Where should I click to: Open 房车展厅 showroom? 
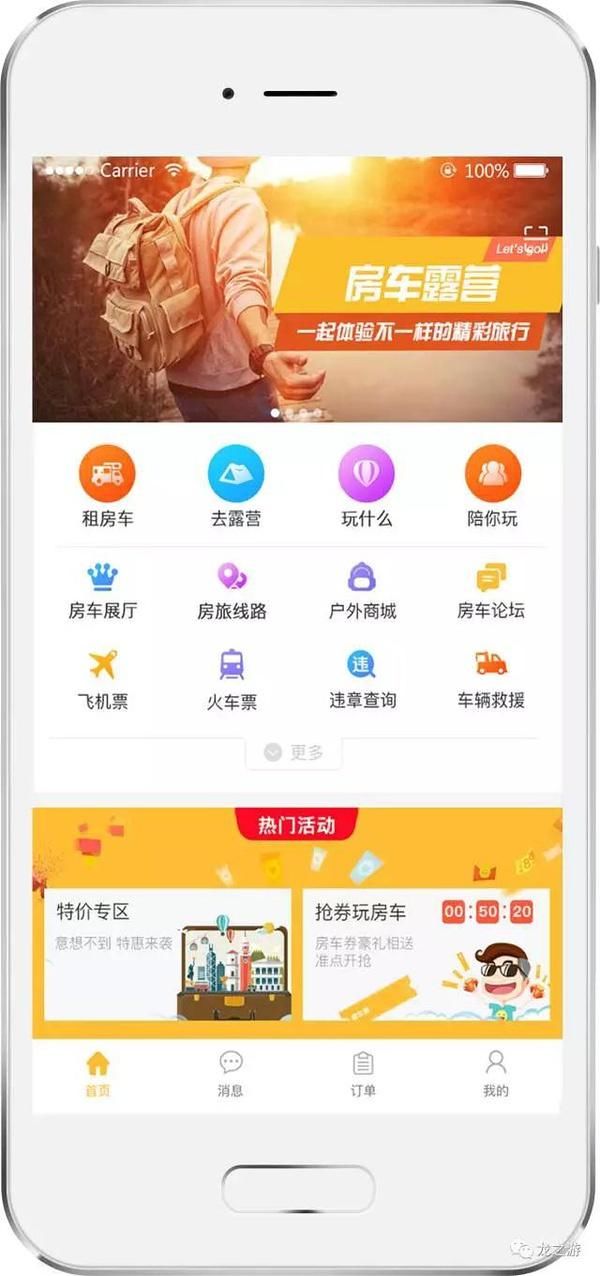tap(102, 590)
